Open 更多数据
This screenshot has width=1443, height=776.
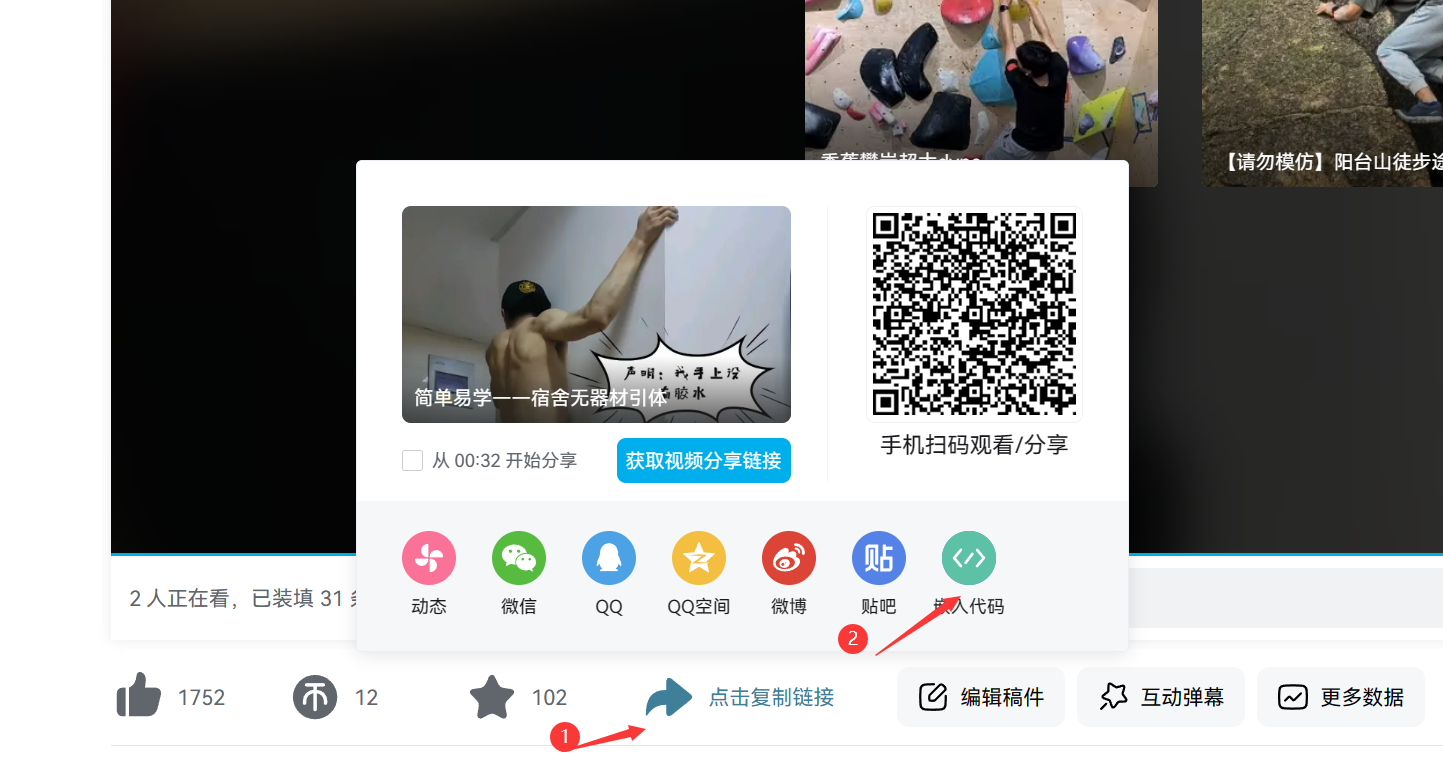pos(1341,697)
